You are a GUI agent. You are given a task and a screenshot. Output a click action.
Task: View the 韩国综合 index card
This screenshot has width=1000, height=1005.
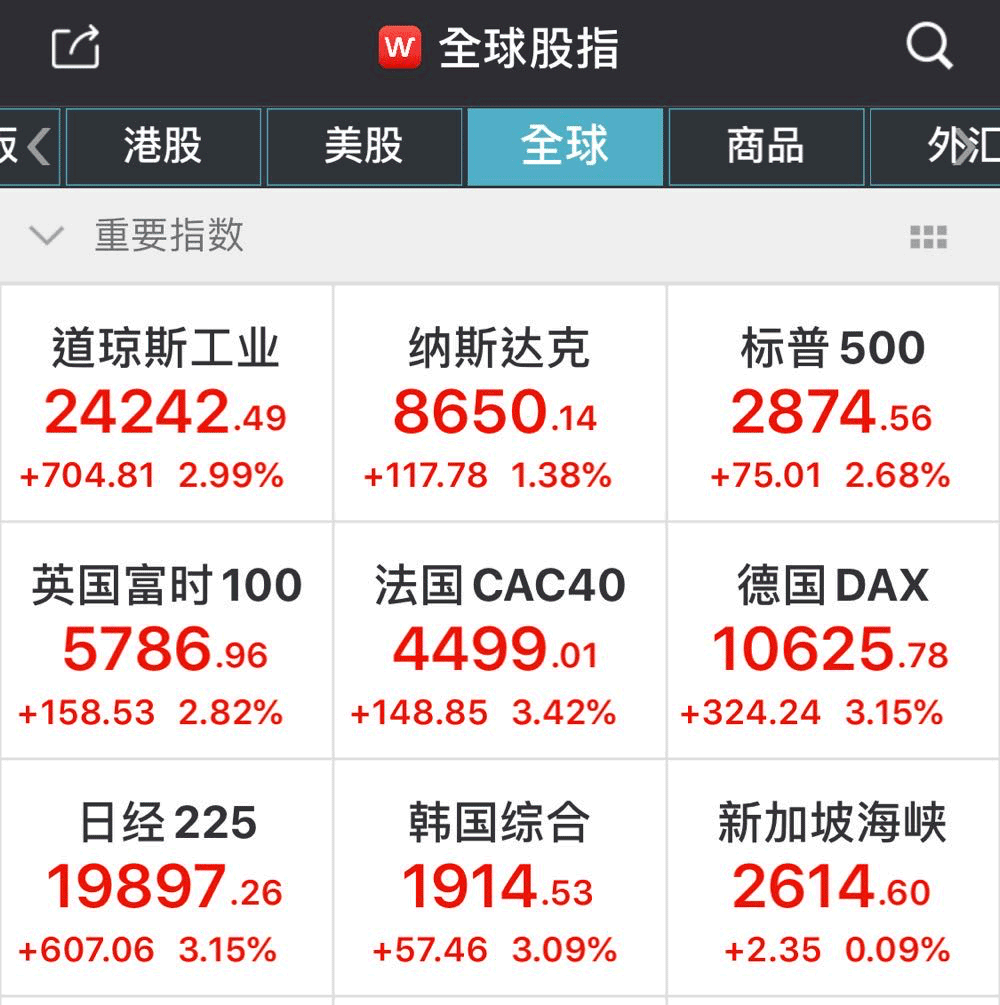tap(499, 878)
